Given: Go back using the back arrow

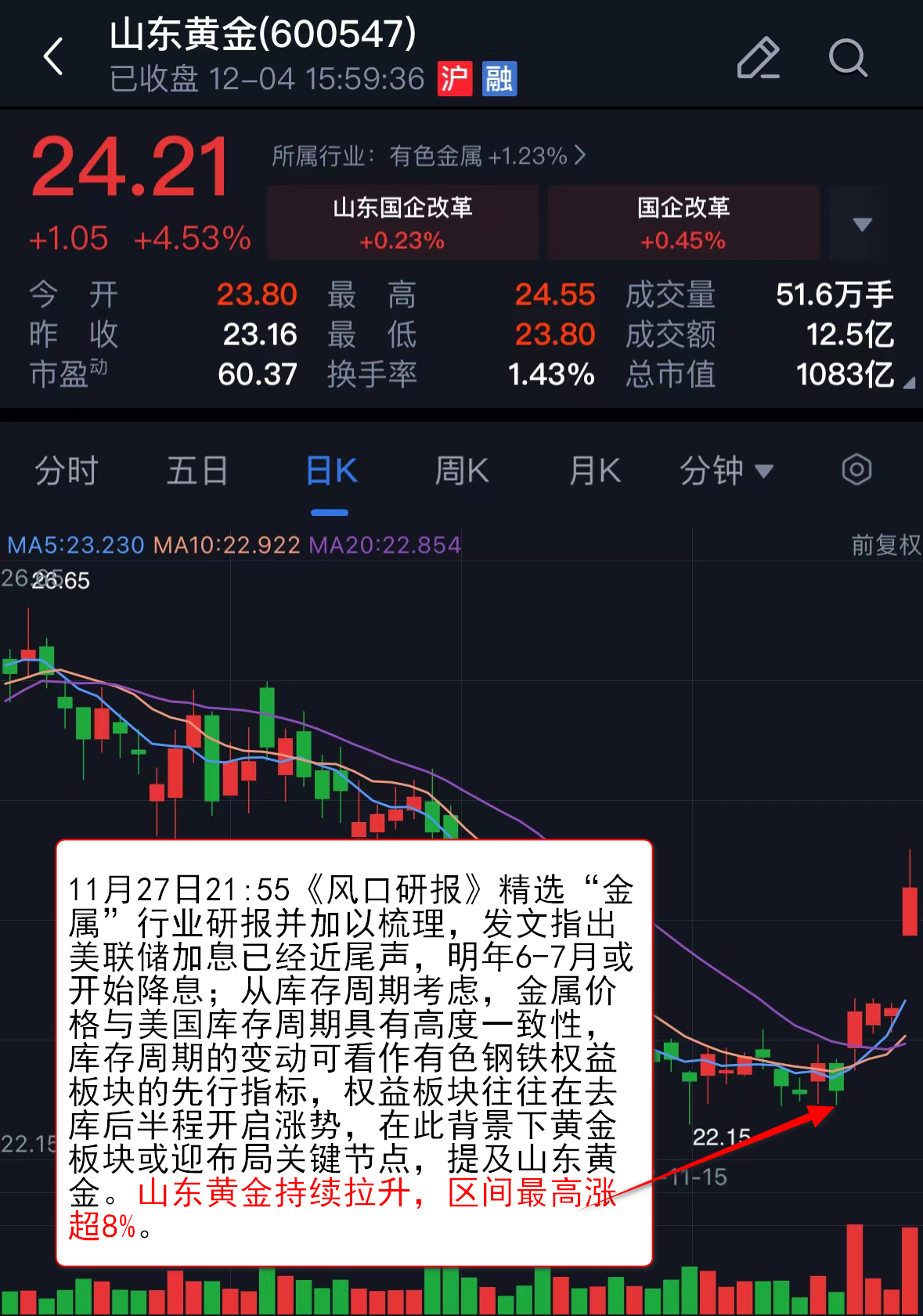Looking at the screenshot, I should (x=53, y=57).
